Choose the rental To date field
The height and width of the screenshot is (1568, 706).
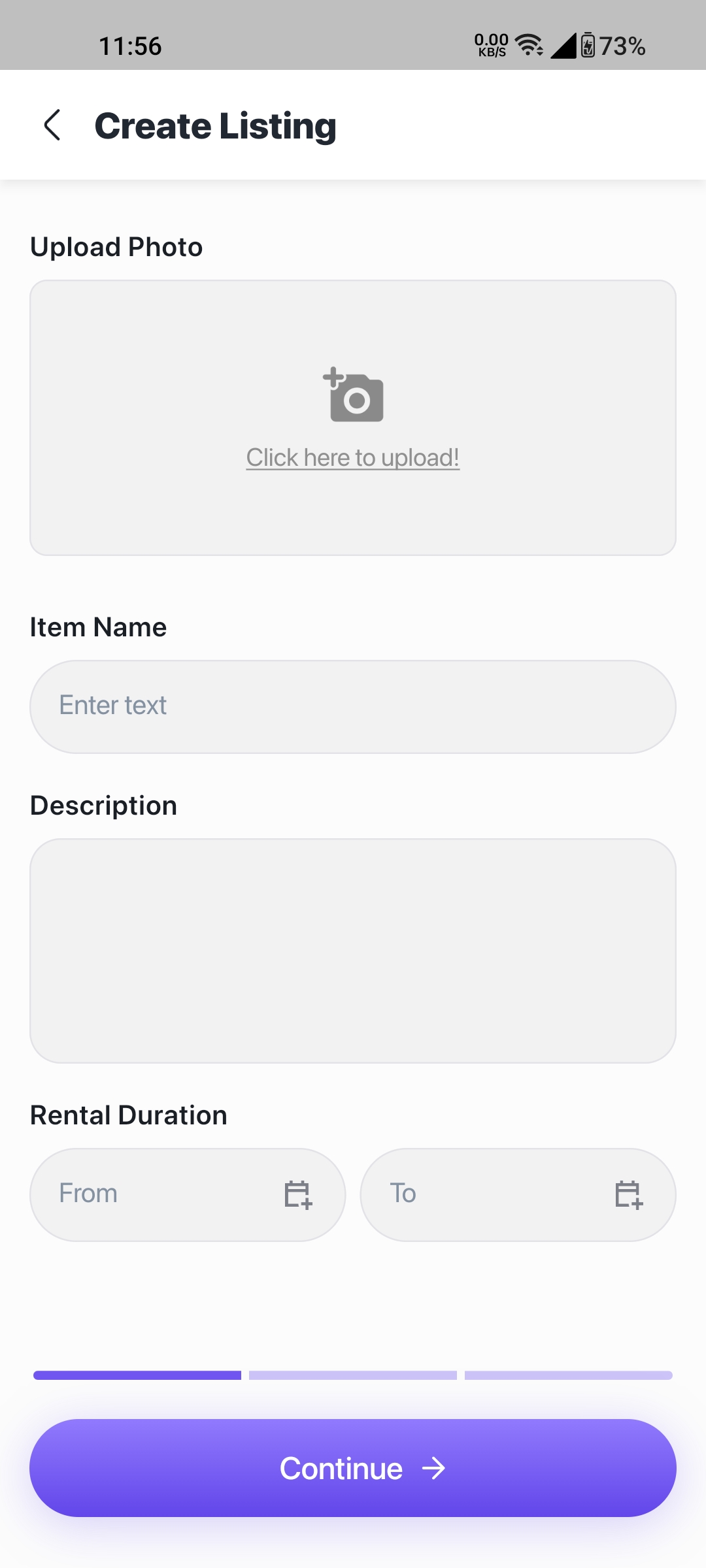(x=518, y=1194)
